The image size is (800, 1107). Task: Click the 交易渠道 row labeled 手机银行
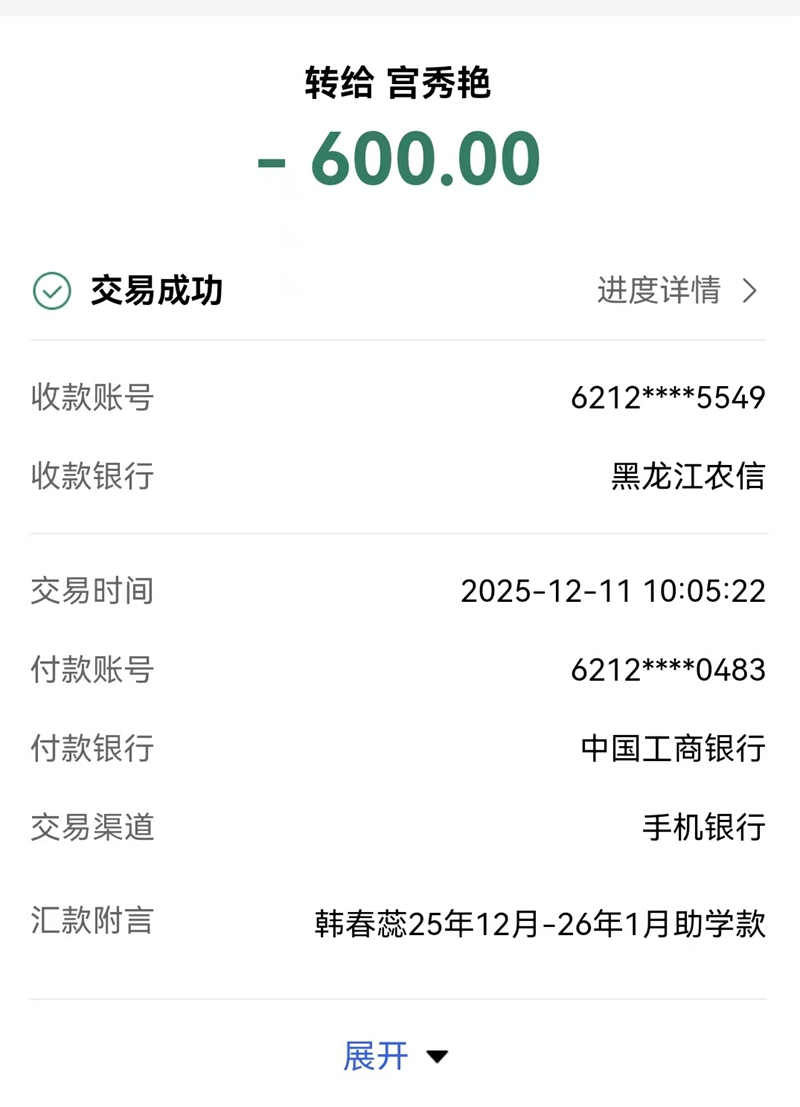click(x=706, y=828)
